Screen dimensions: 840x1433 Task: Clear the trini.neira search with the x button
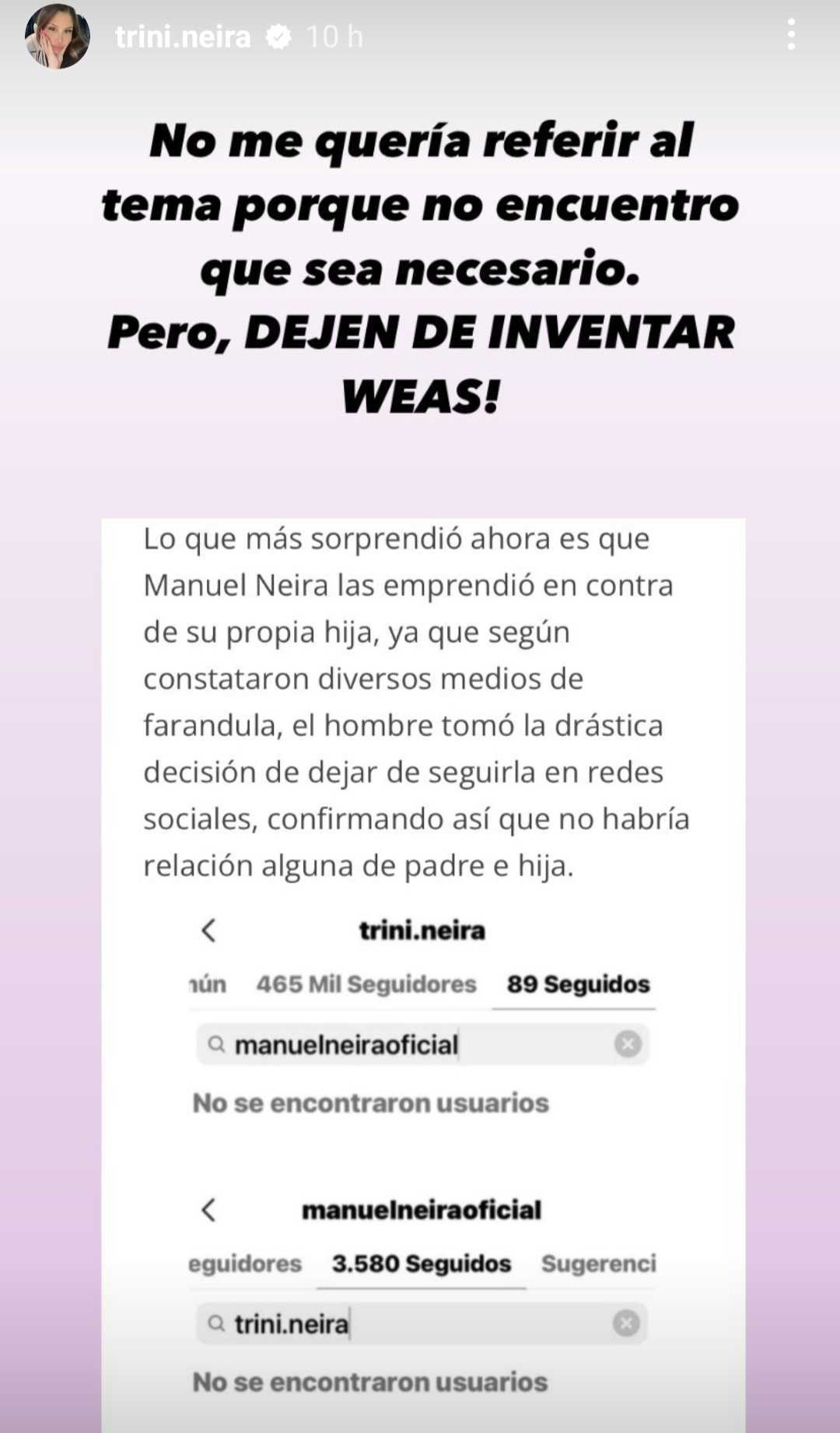pos(627,1323)
